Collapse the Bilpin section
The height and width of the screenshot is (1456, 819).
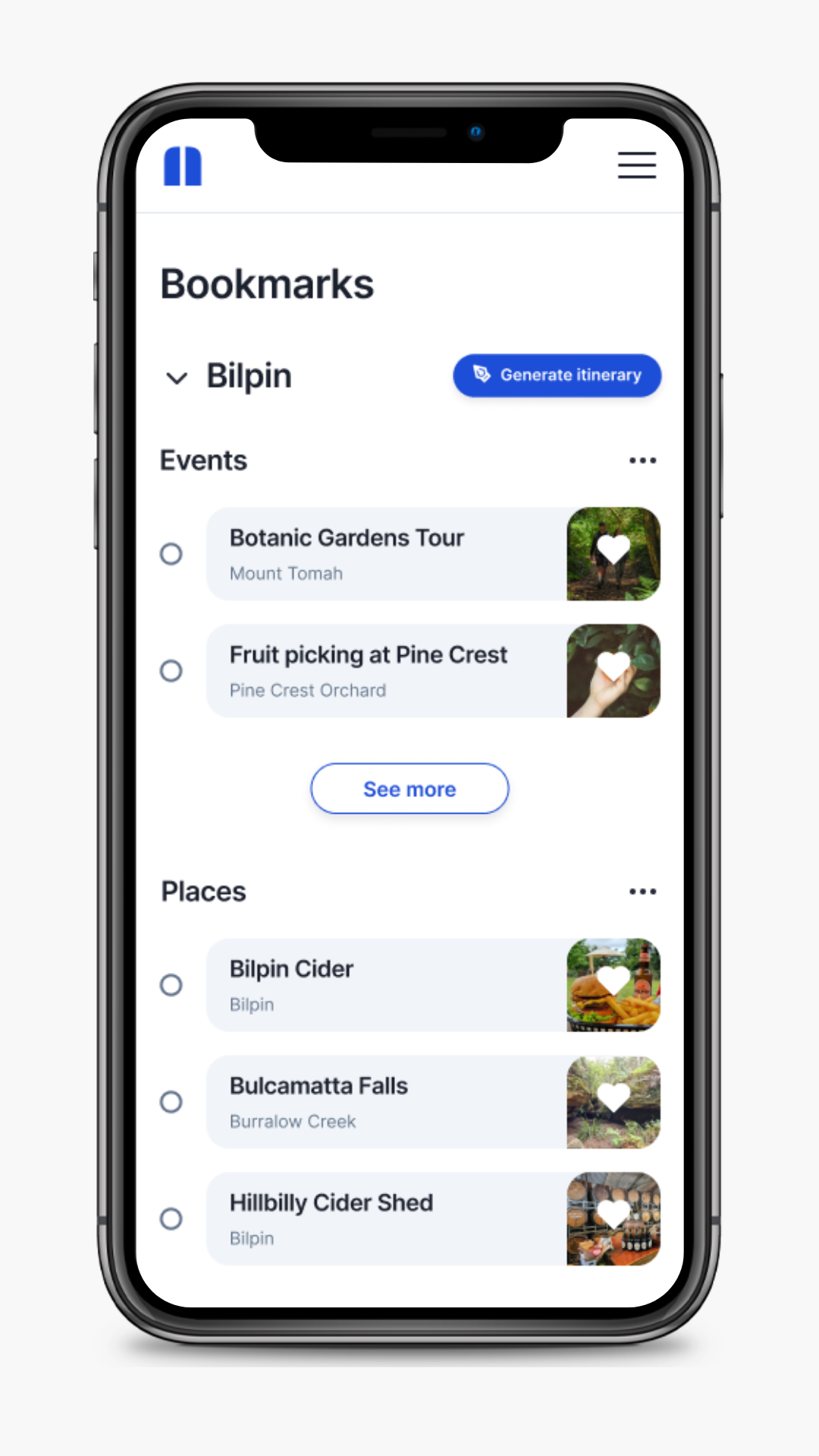177,378
